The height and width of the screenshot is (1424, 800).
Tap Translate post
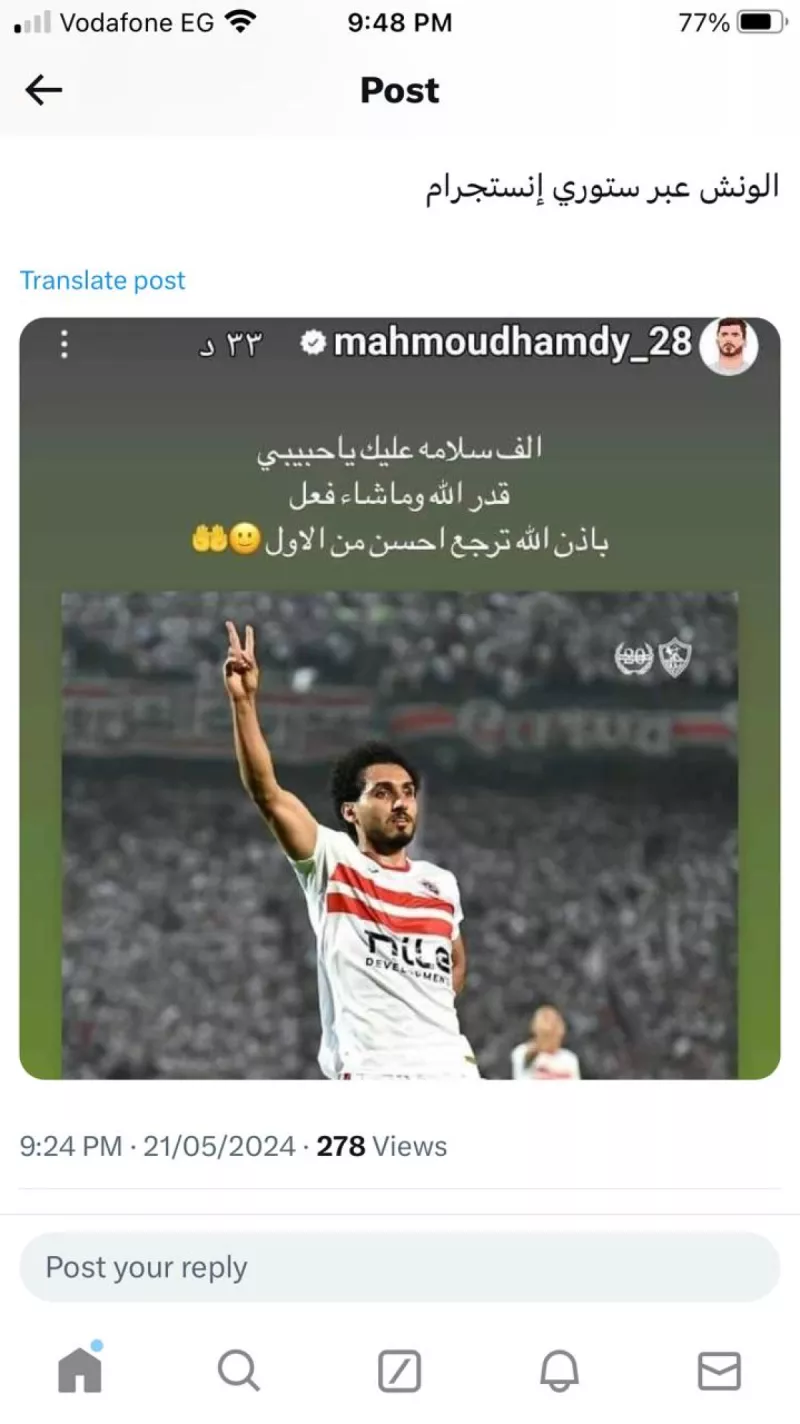(102, 281)
